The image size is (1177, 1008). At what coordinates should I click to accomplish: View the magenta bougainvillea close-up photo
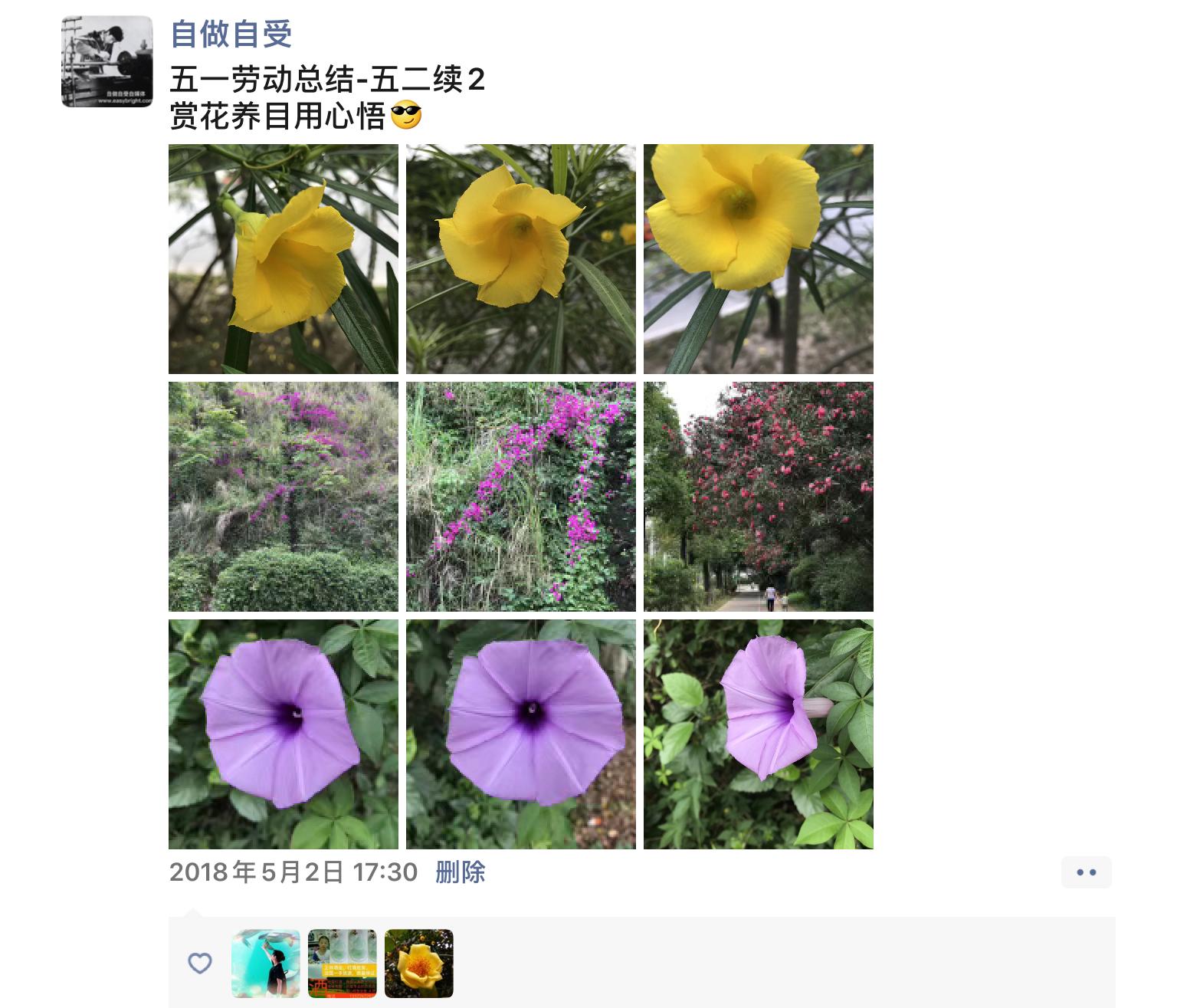coord(521,497)
